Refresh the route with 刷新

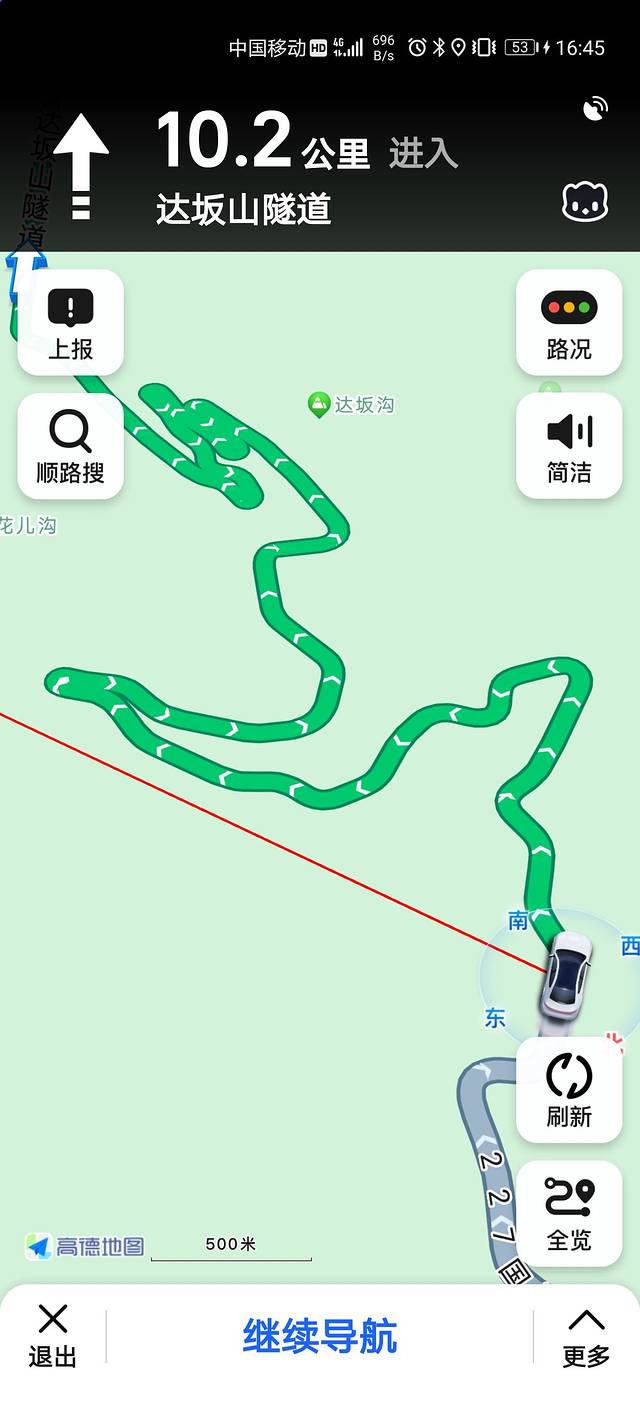568,1090
